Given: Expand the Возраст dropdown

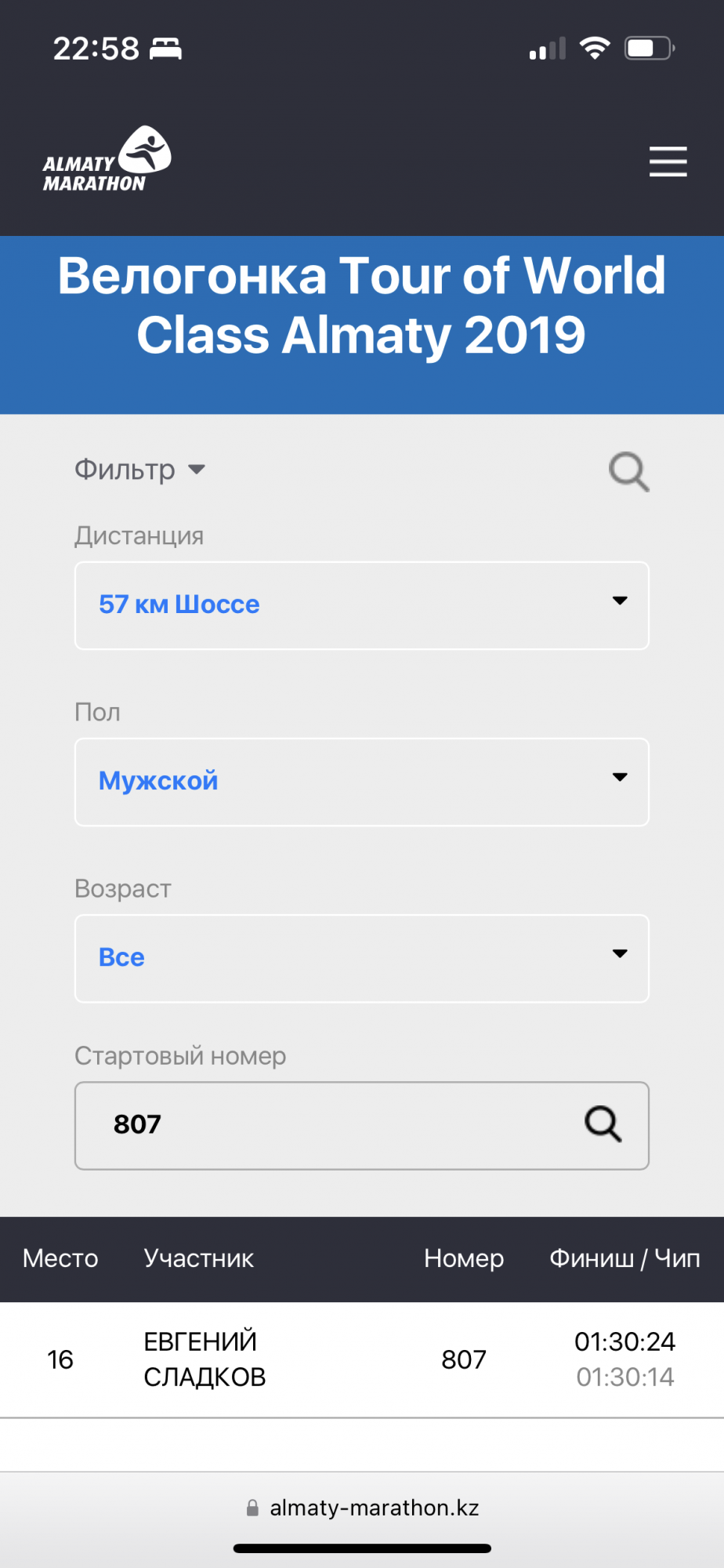Looking at the screenshot, I should pos(361,958).
